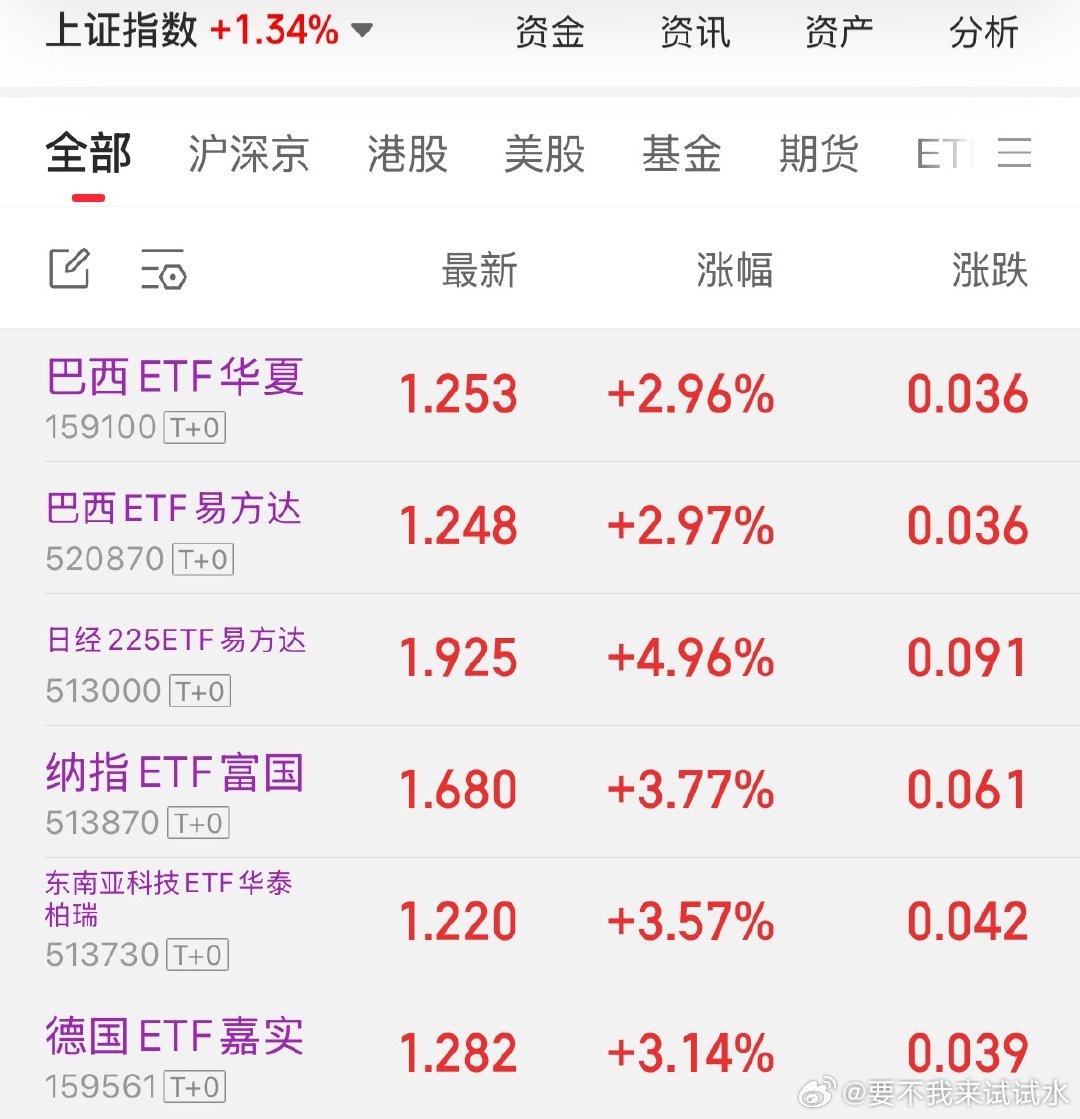Viewport: 1080px width, 1119px height.
Task: Open the 期货 (Futures) category
Action: (818, 152)
